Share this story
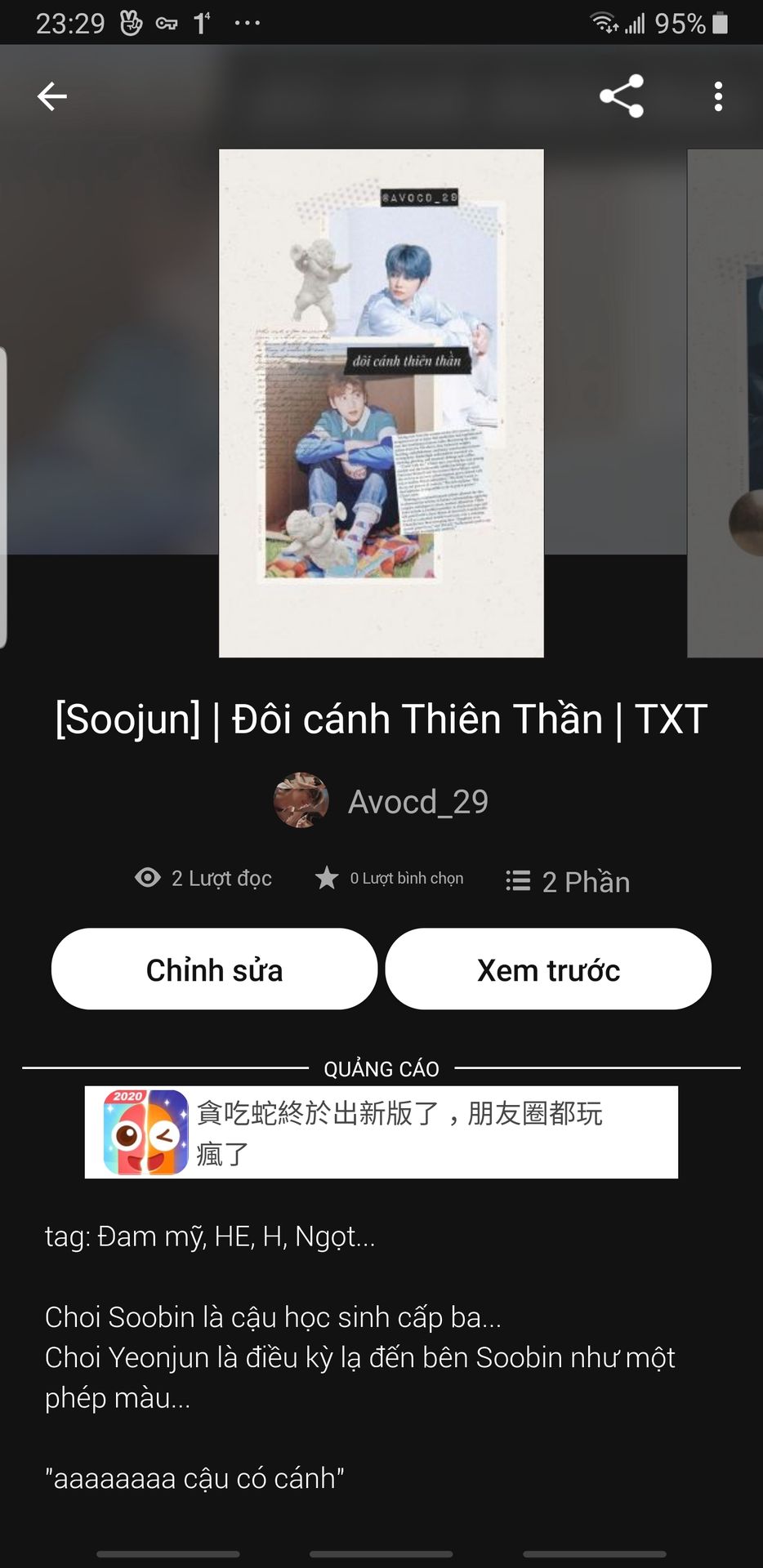 [x=622, y=96]
